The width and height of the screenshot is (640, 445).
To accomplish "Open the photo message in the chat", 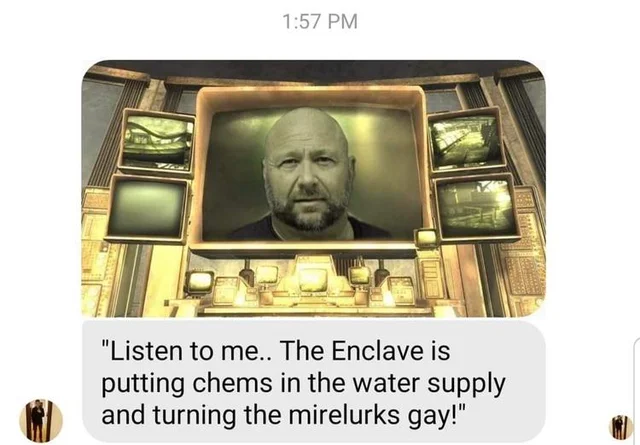I will [314, 188].
